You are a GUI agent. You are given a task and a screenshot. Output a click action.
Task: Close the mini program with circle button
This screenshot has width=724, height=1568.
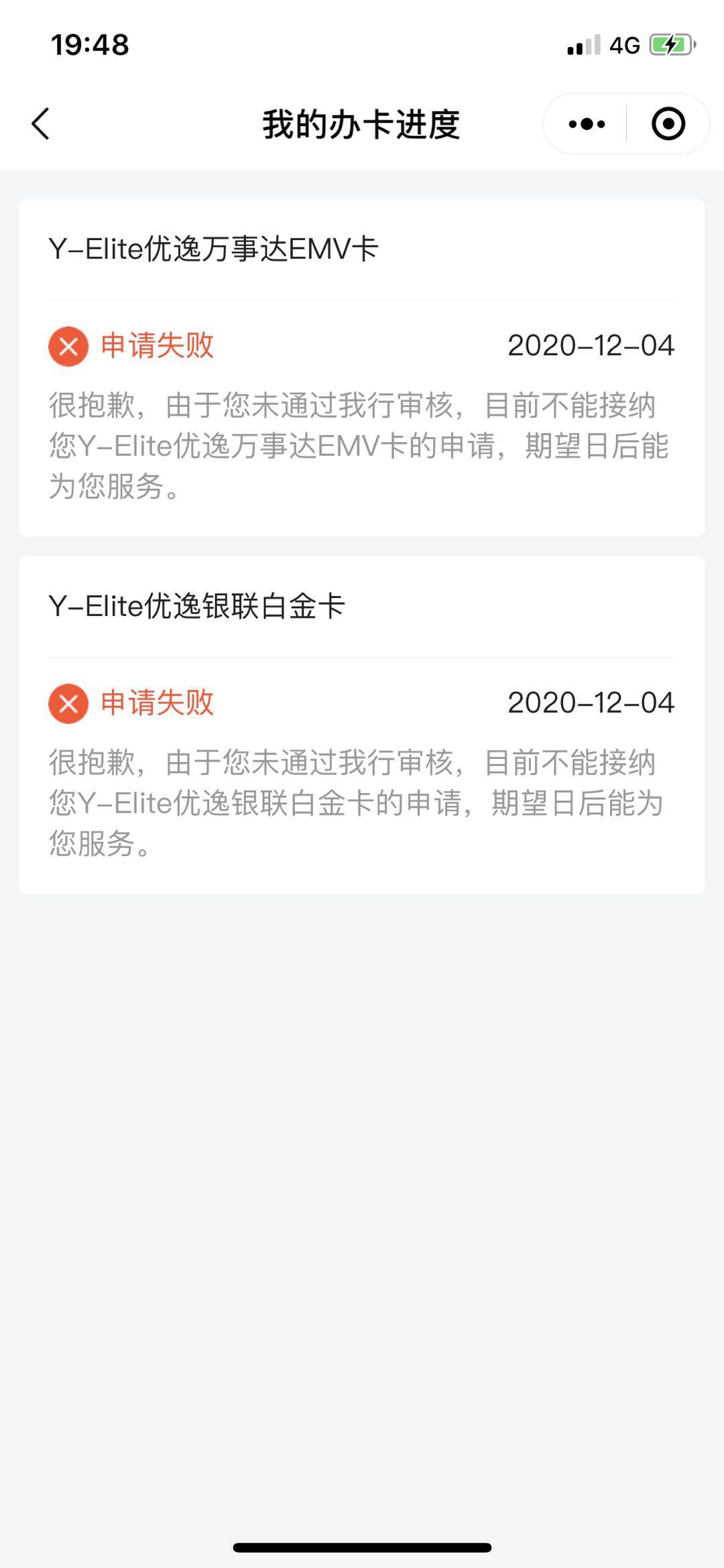point(668,124)
